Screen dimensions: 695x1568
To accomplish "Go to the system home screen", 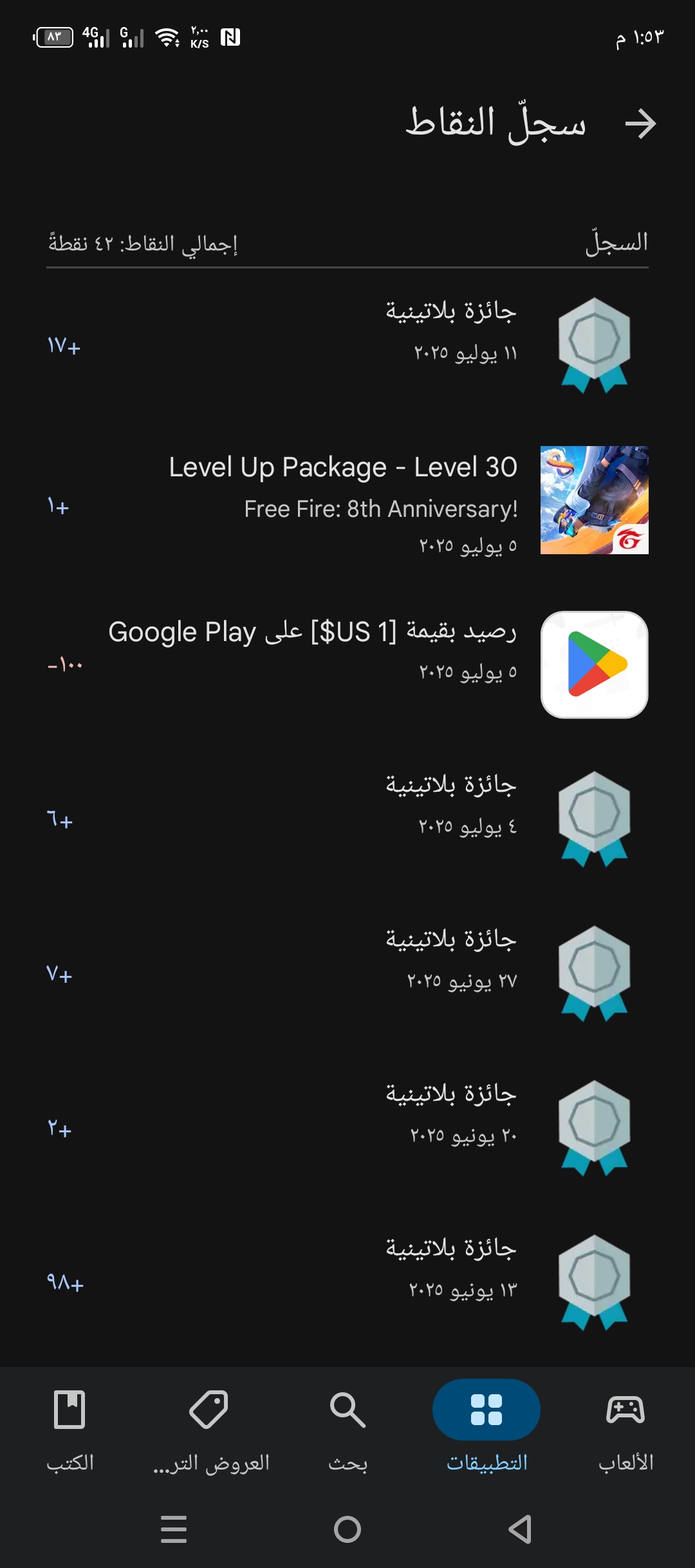I will pos(347,1529).
